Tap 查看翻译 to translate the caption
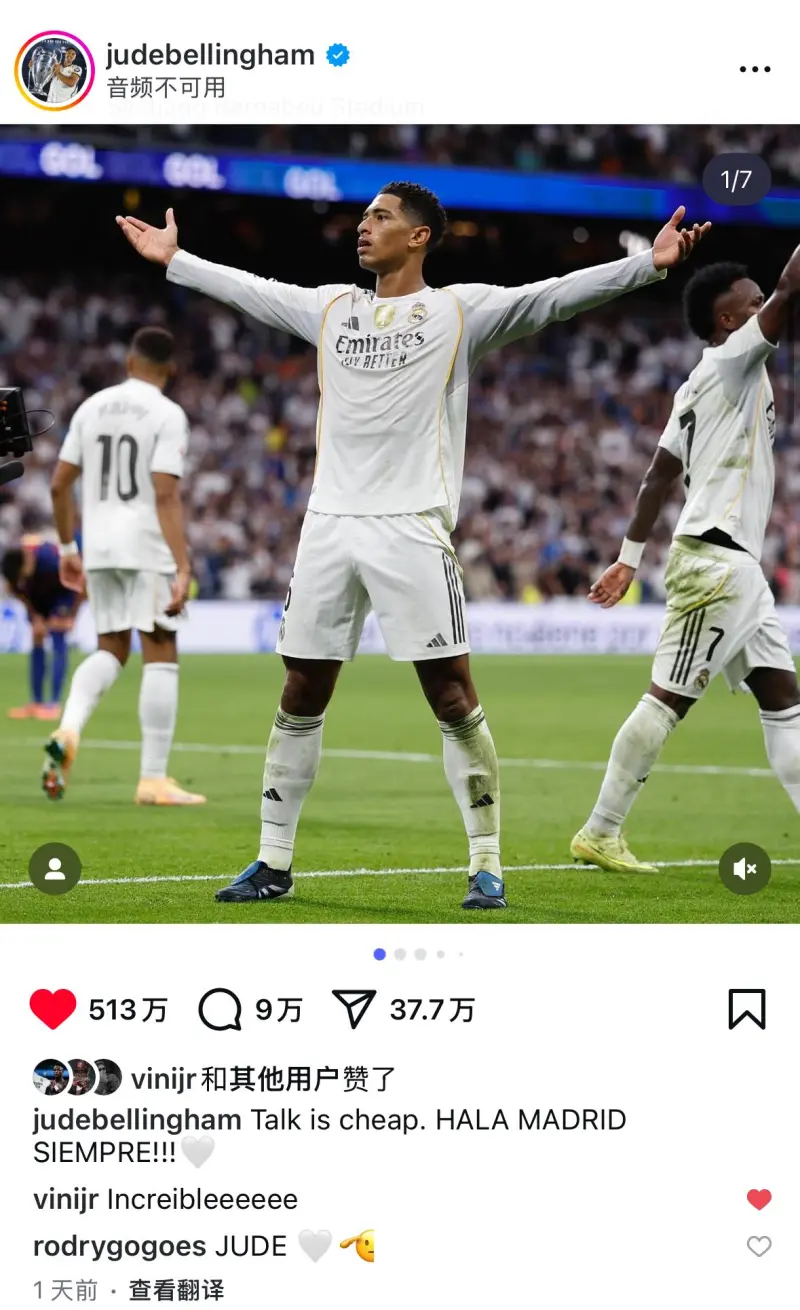The image size is (800, 1310). click(176, 1290)
